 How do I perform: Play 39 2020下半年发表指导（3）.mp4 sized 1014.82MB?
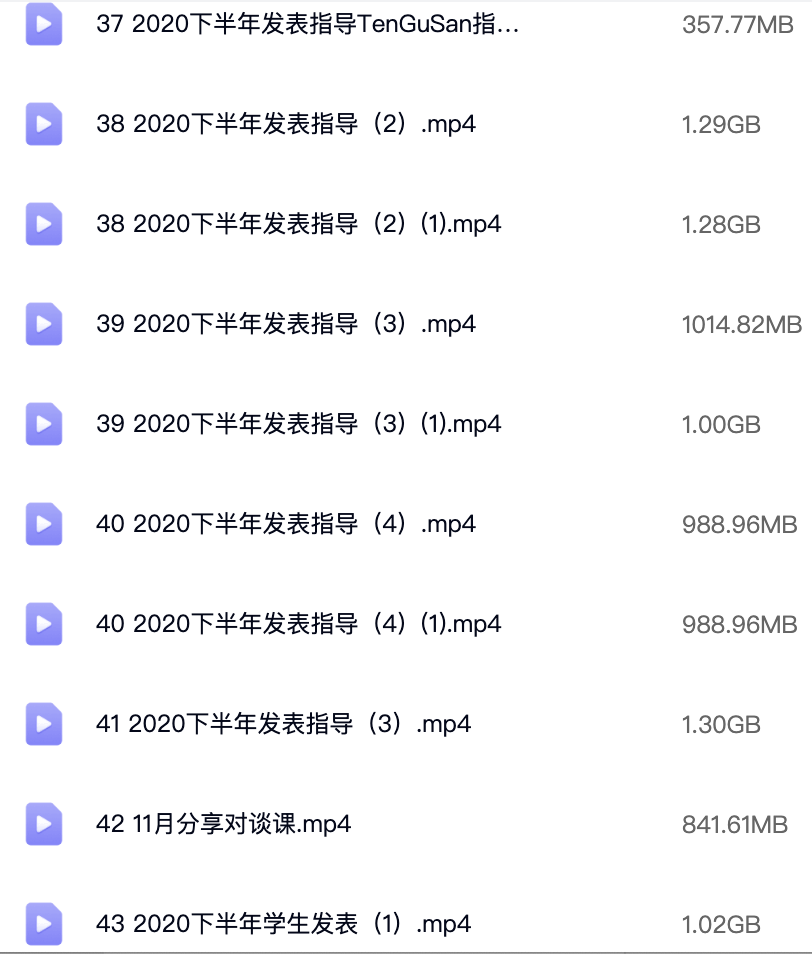tap(286, 325)
